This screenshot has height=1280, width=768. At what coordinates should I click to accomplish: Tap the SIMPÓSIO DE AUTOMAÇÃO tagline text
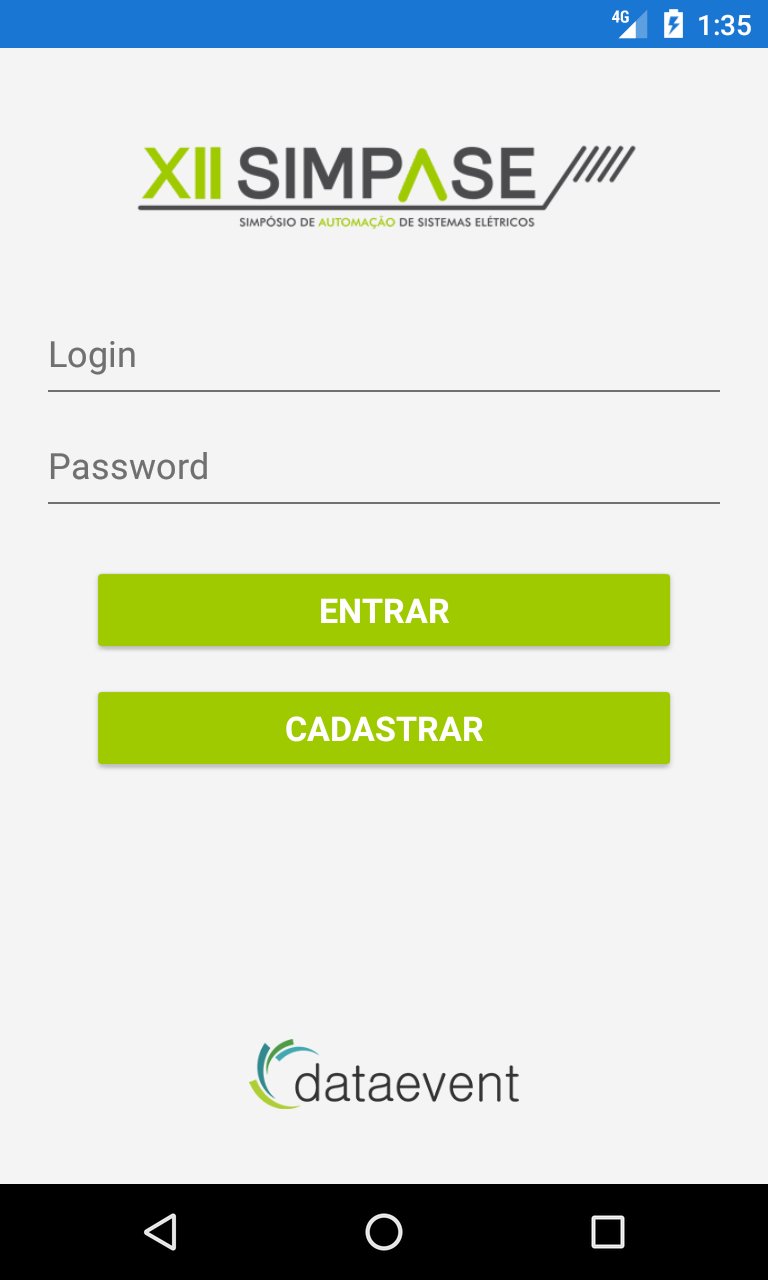384,222
